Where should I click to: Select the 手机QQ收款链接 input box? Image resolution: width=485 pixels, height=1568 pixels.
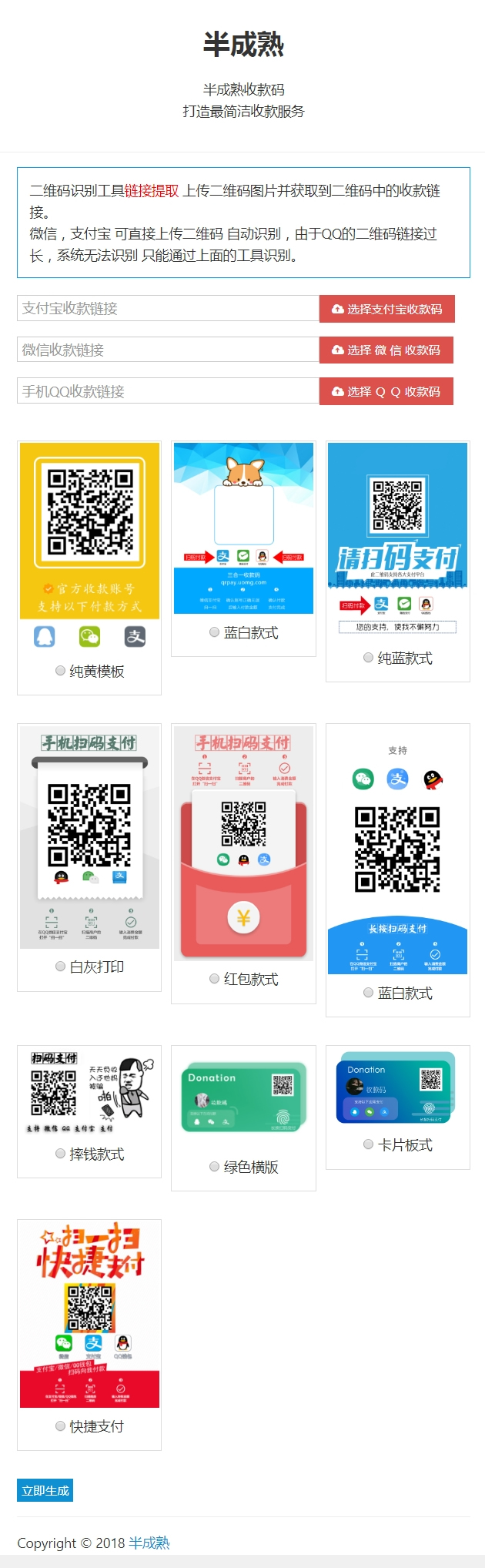coord(168,391)
